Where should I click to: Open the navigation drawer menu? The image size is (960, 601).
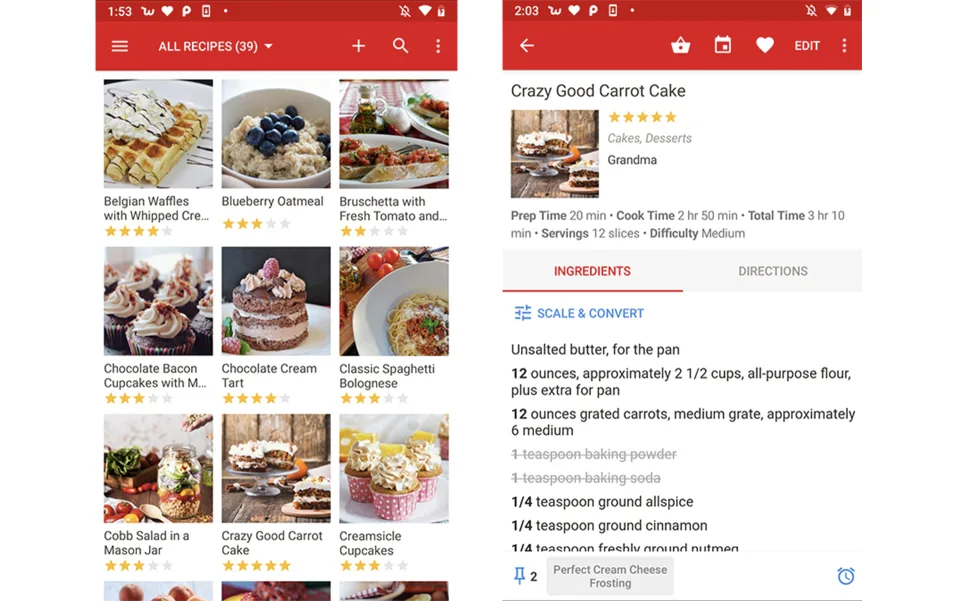[120, 46]
